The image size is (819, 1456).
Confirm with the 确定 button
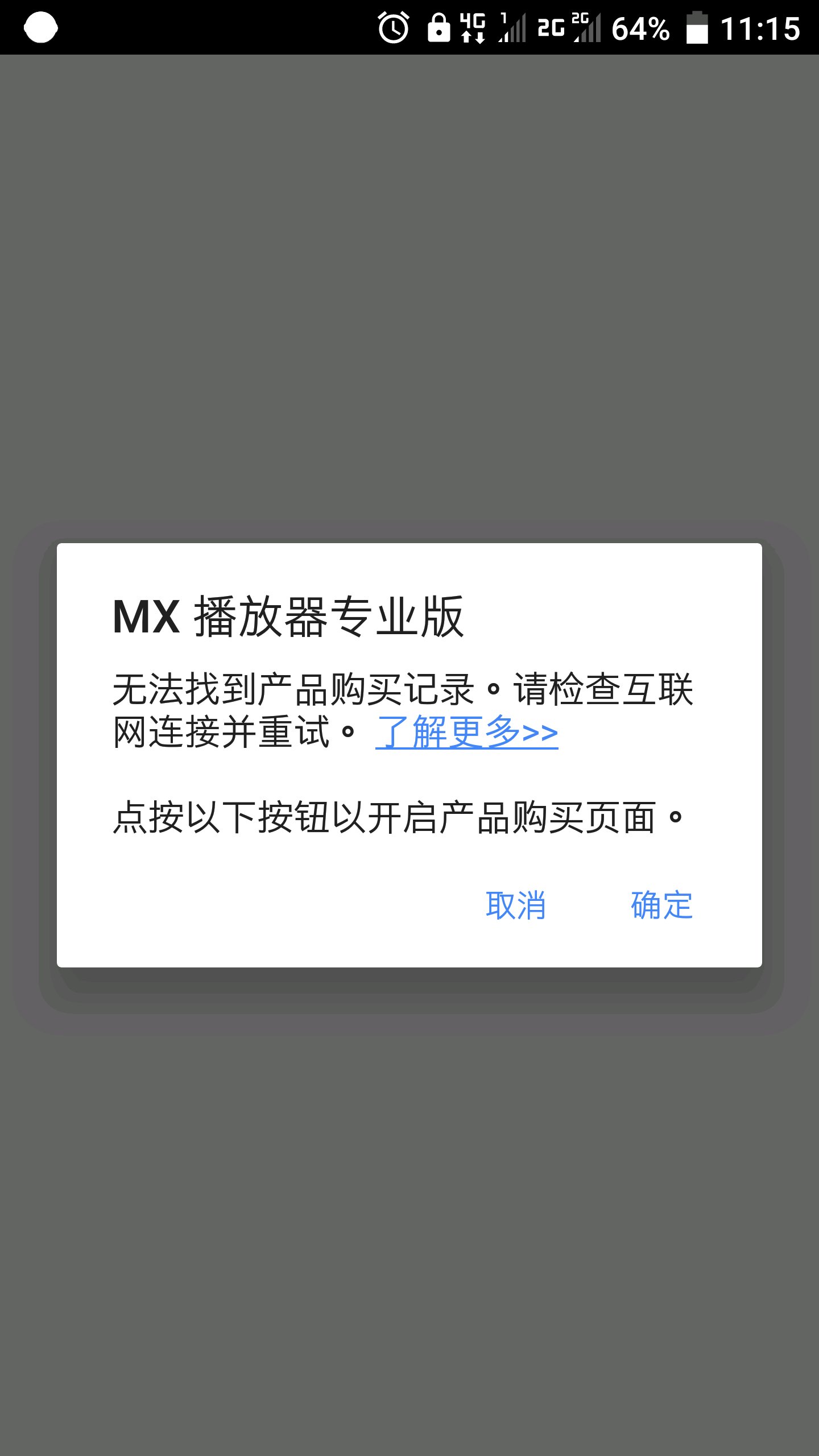(661, 905)
